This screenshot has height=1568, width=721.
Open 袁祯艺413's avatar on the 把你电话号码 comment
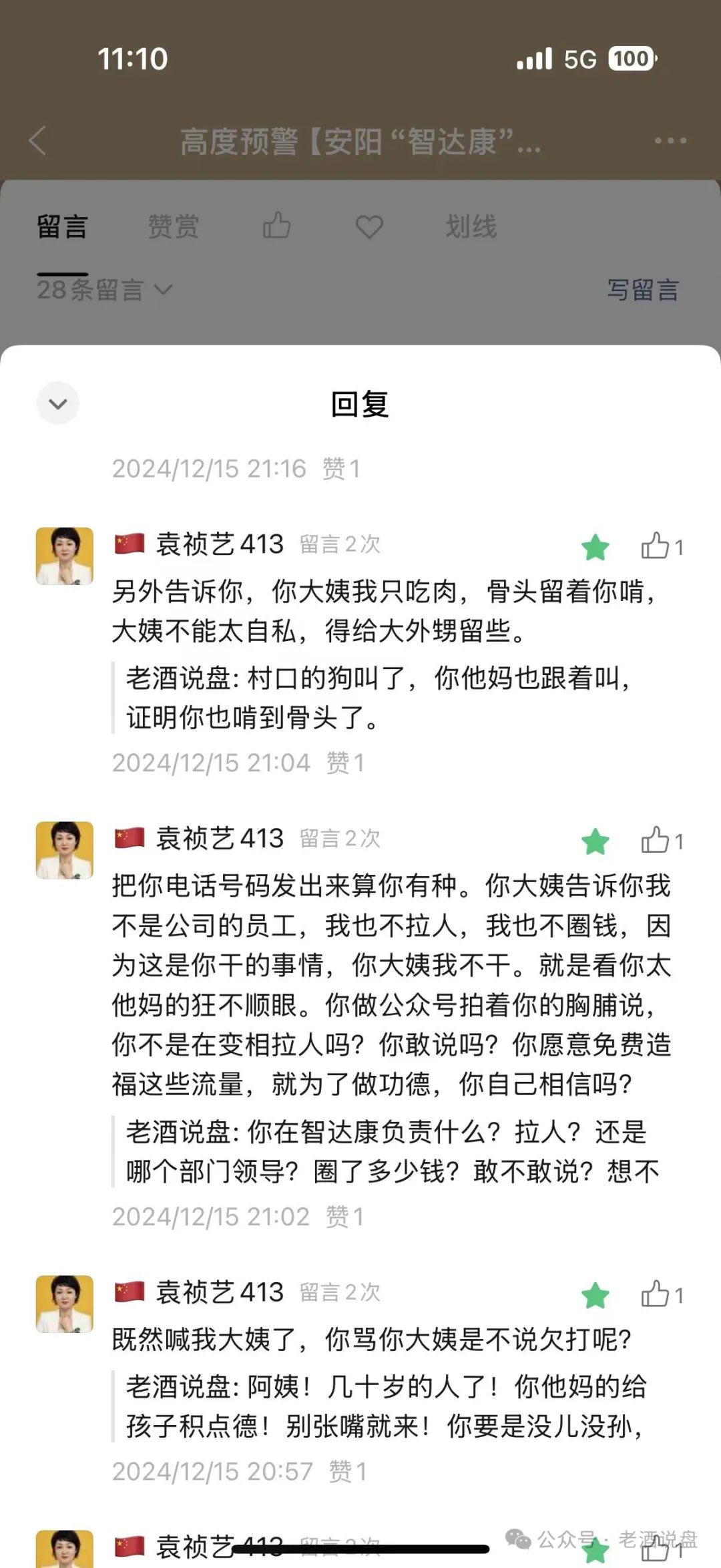[x=64, y=850]
